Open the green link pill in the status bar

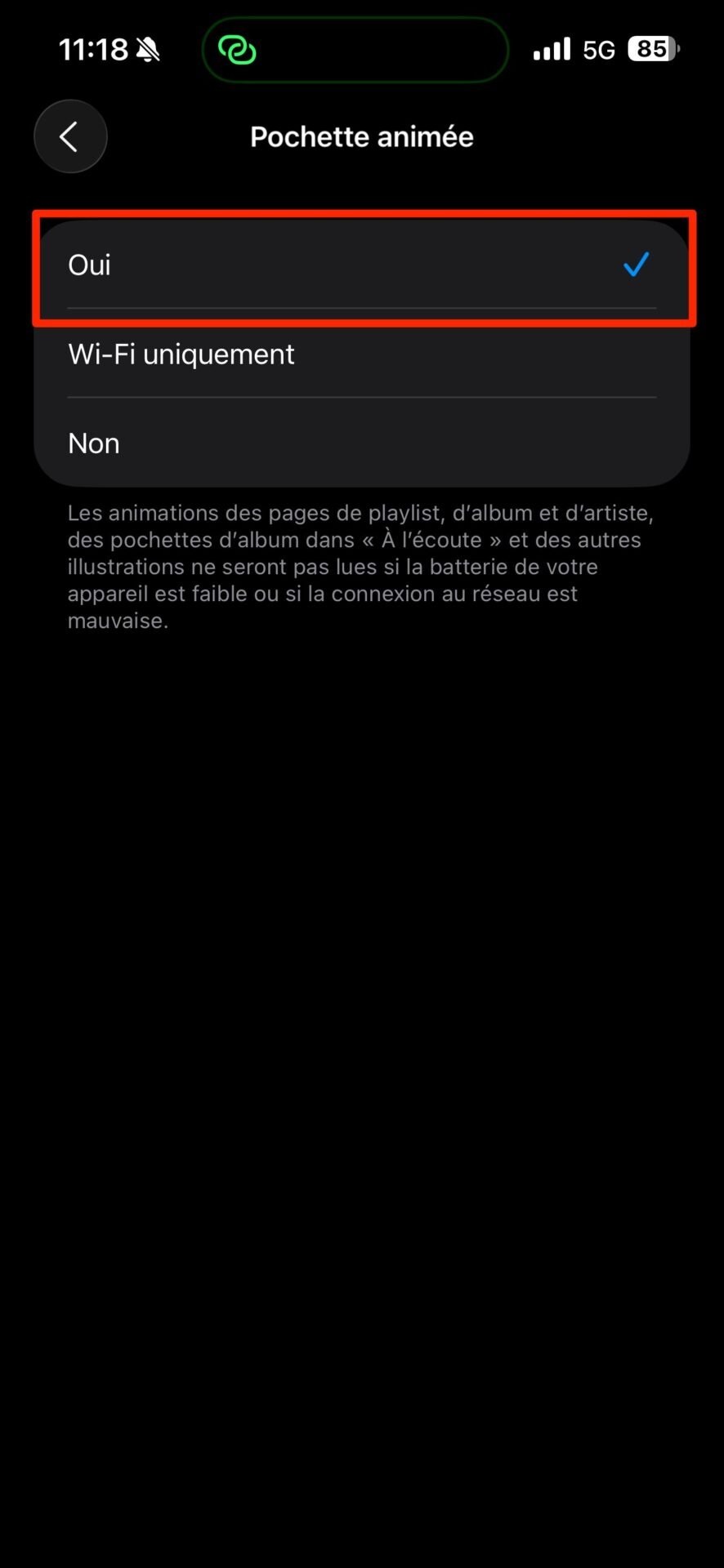pos(355,51)
